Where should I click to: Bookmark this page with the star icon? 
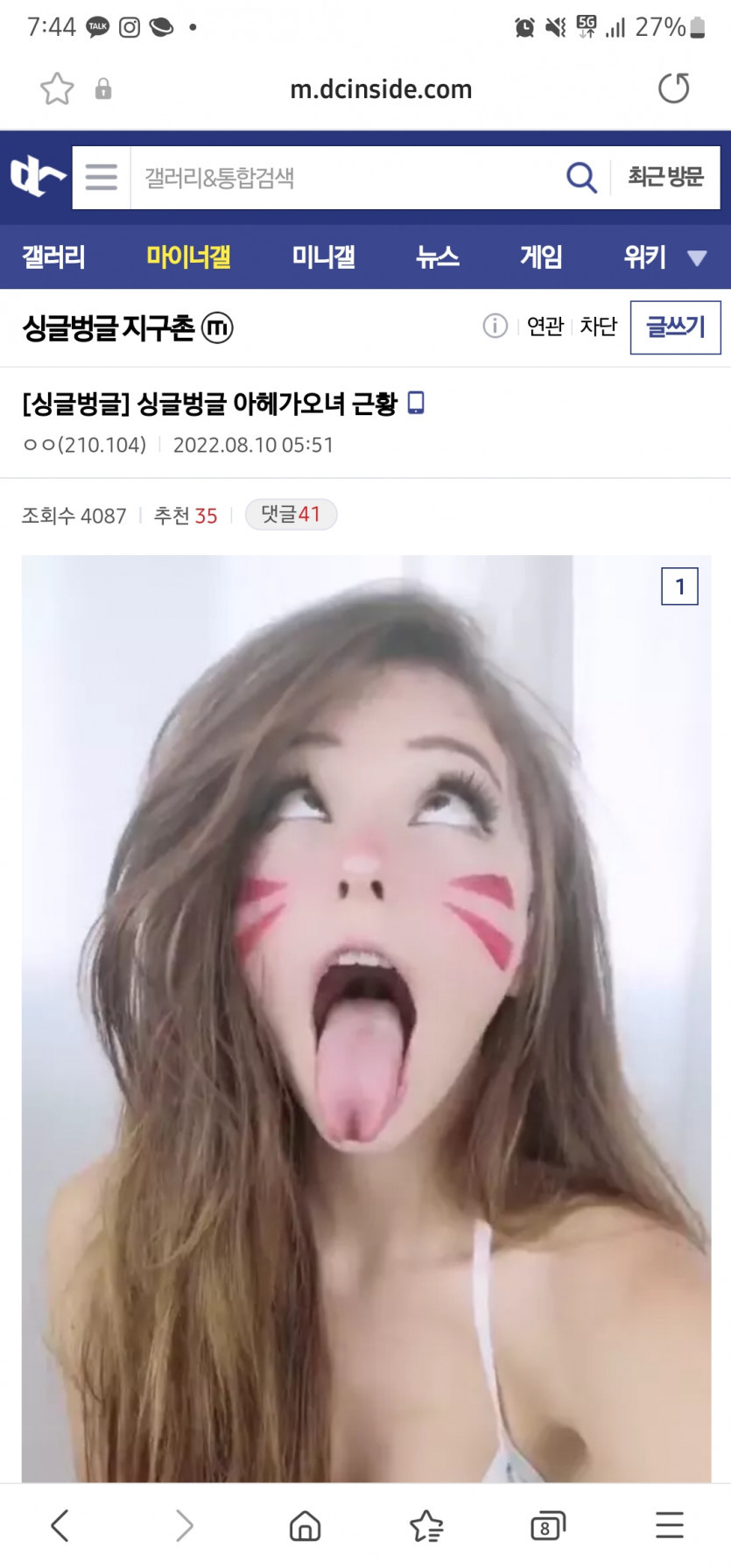tap(57, 88)
